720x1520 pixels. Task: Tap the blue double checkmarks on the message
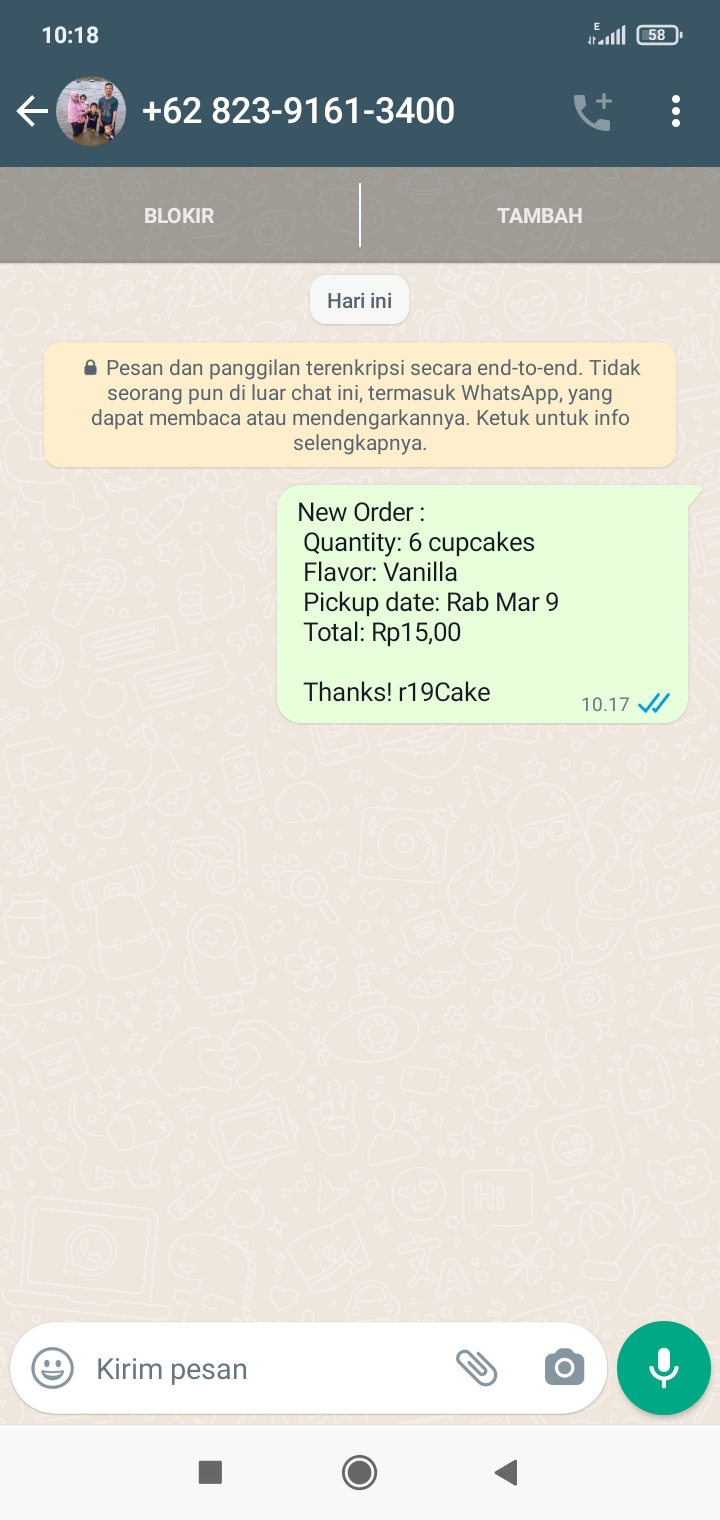click(655, 704)
